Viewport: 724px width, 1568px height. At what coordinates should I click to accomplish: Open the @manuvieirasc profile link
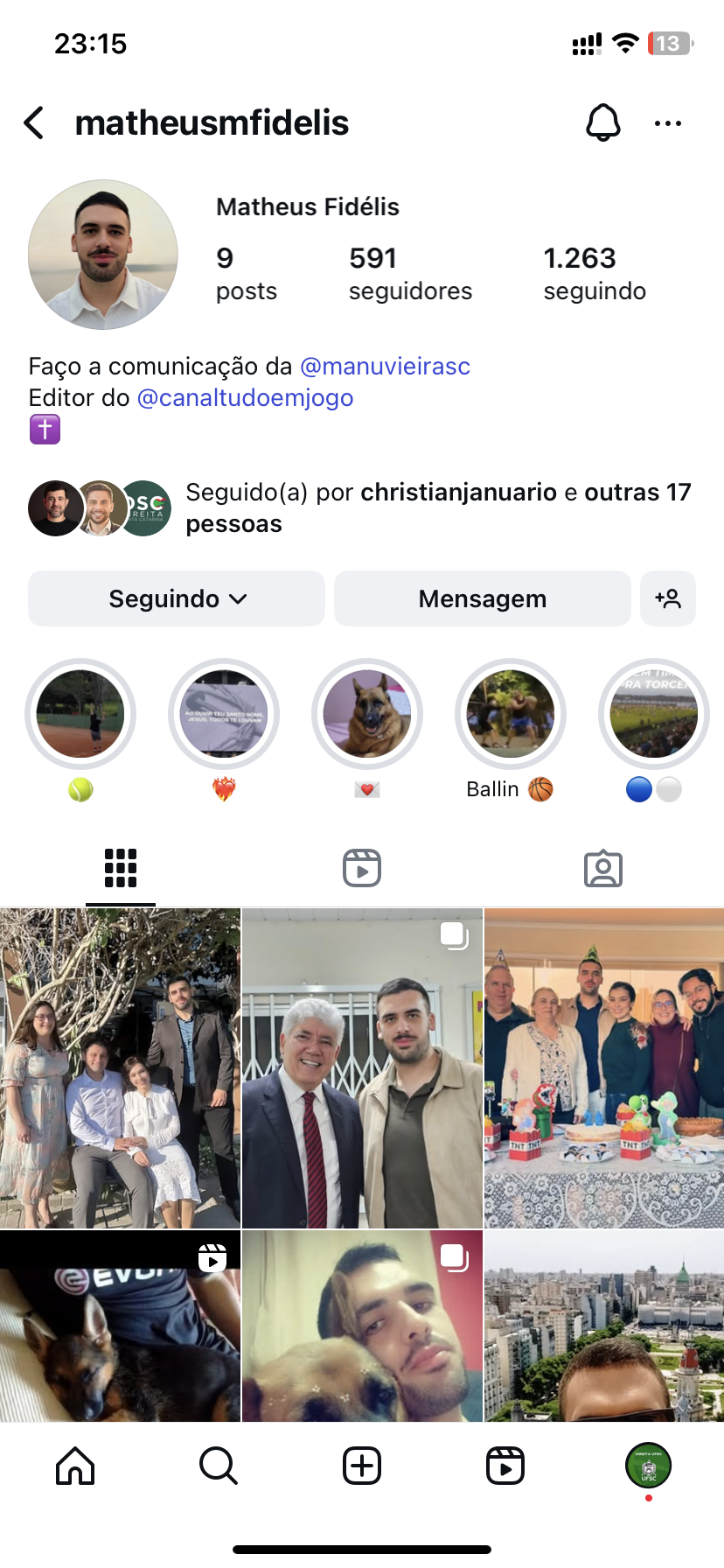tap(385, 366)
